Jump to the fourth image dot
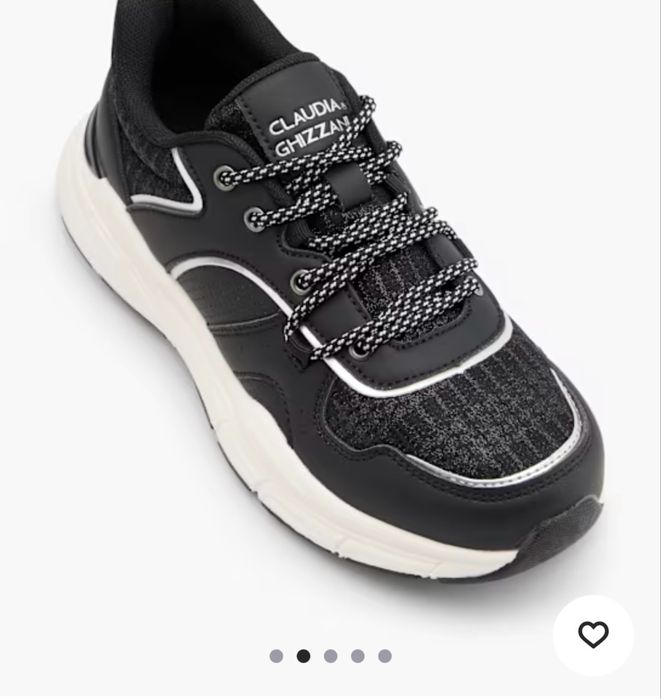661x699 pixels. click(x=358, y=656)
